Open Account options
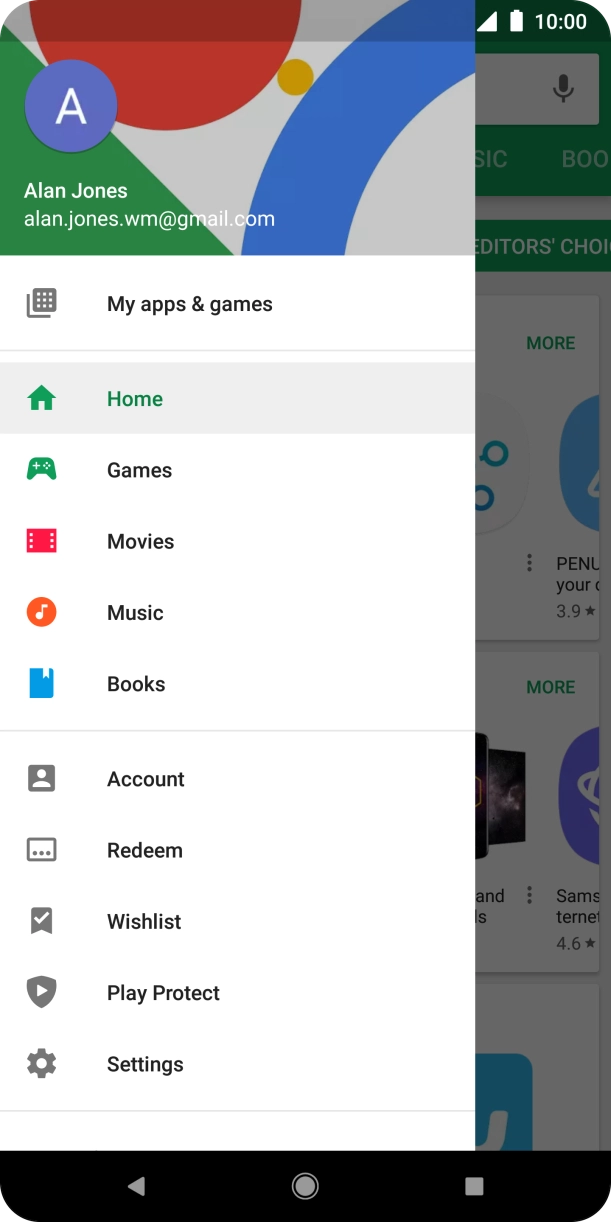This screenshot has width=611, height=1222. point(237,779)
